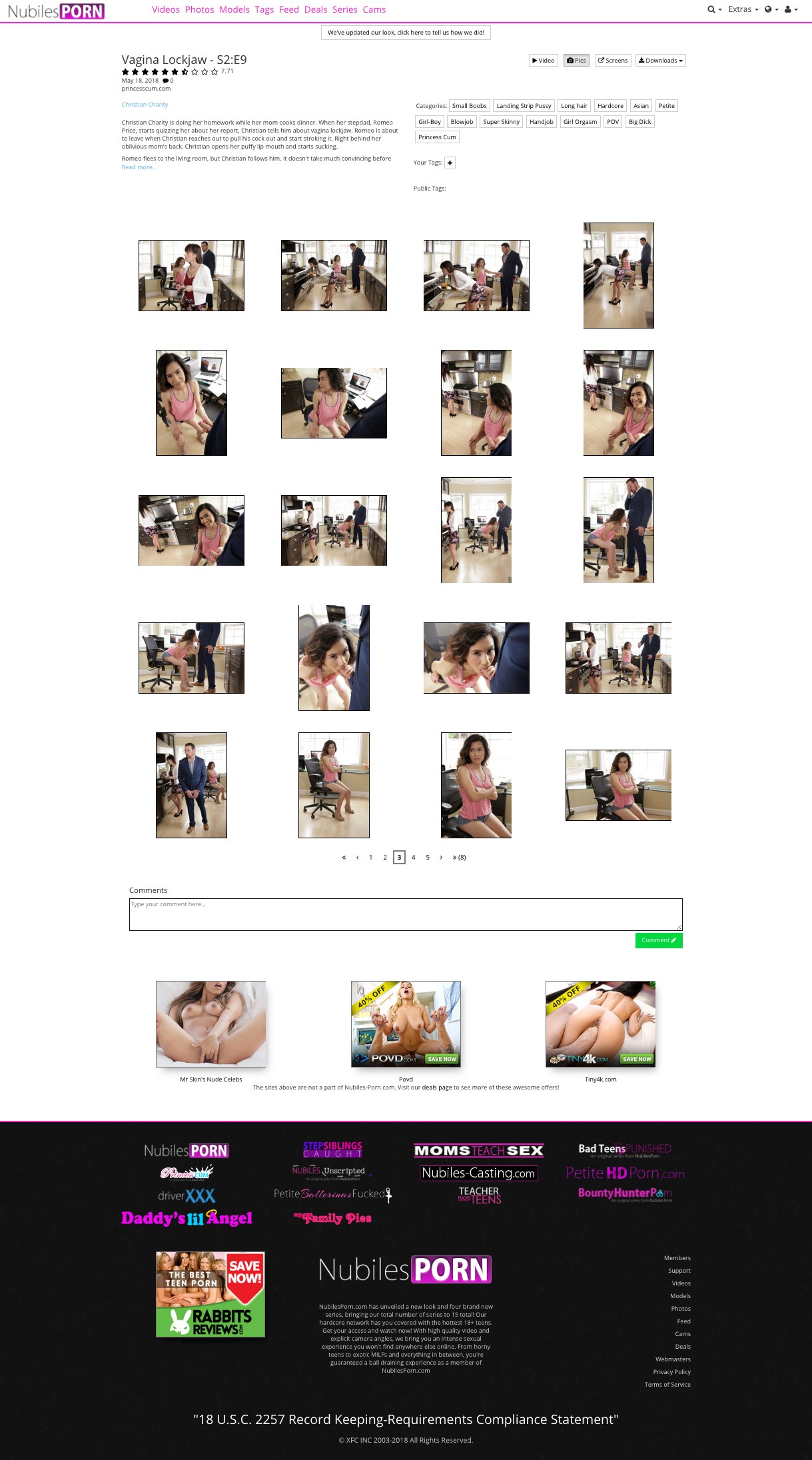Open the Deals page from top navigation
The width and height of the screenshot is (812, 1460).
pyautogui.click(x=316, y=9)
